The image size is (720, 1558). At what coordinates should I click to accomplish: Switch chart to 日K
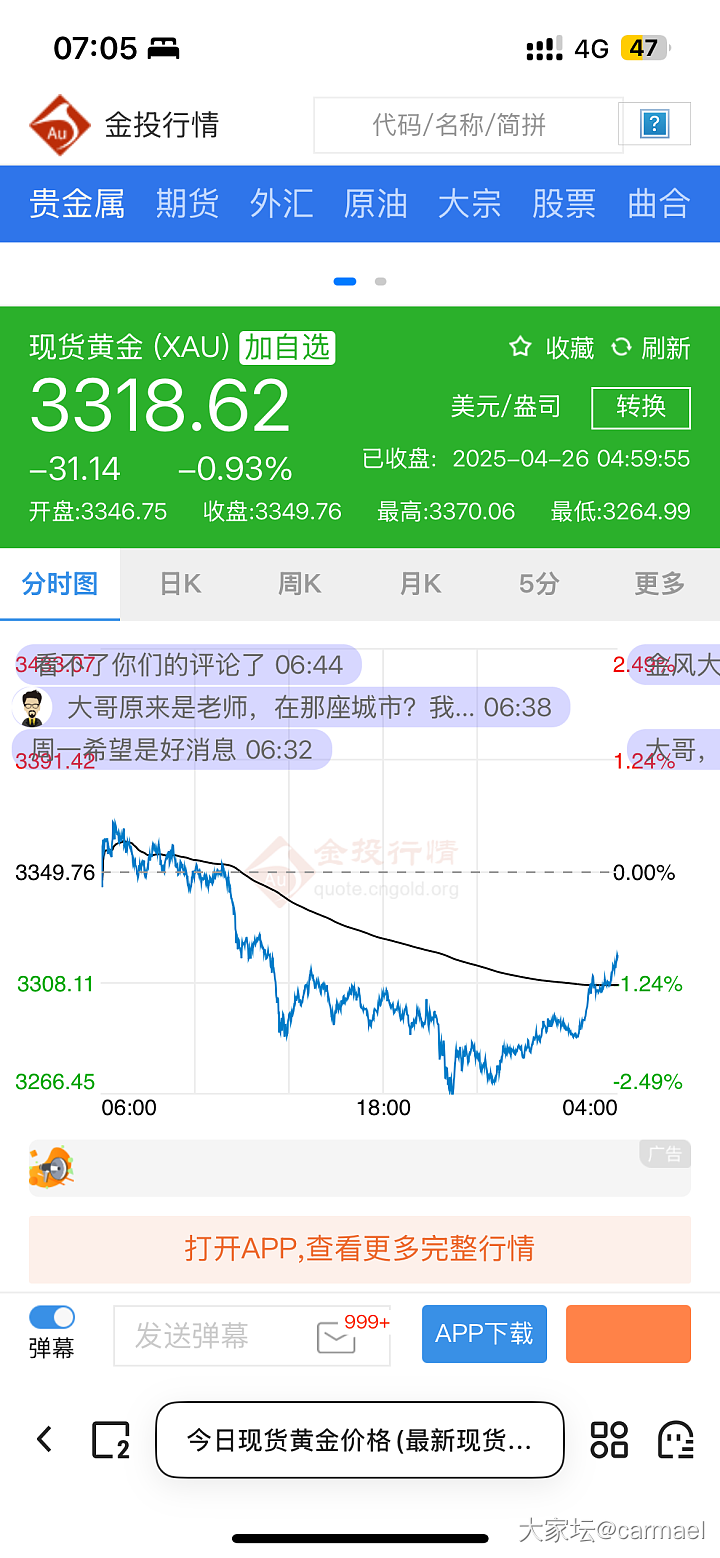(x=180, y=584)
